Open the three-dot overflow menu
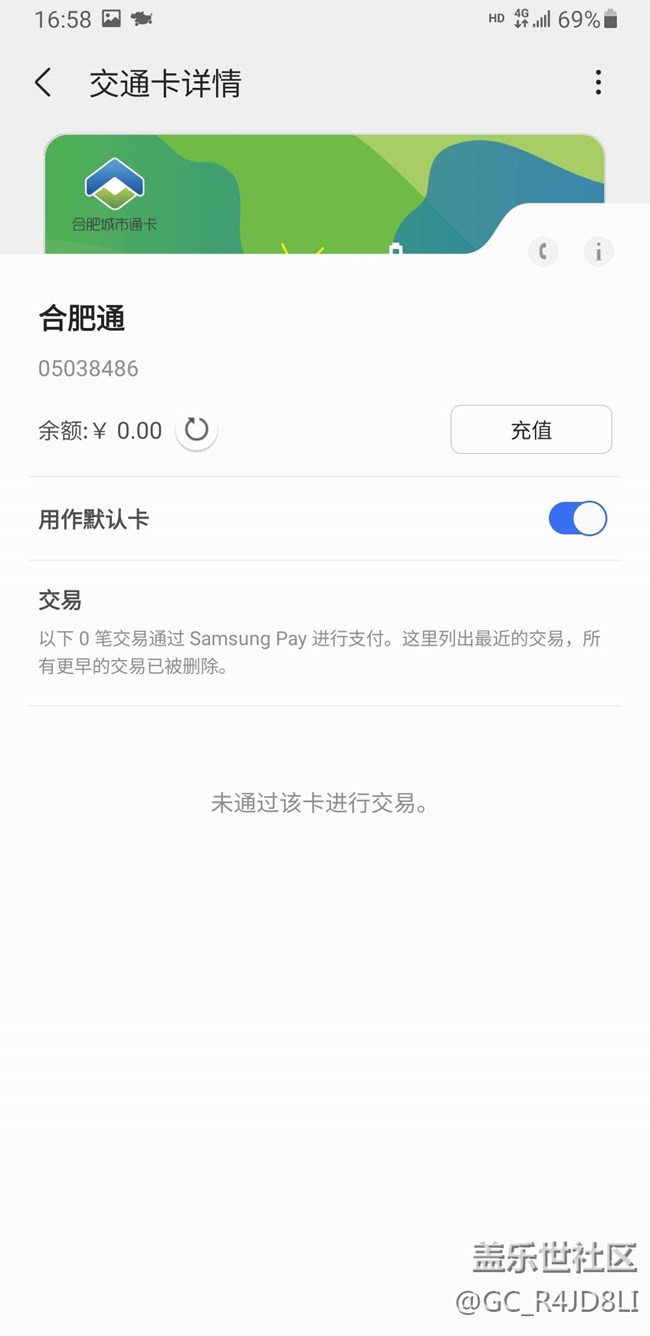The height and width of the screenshot is (1336, 650). click(598, 83)
